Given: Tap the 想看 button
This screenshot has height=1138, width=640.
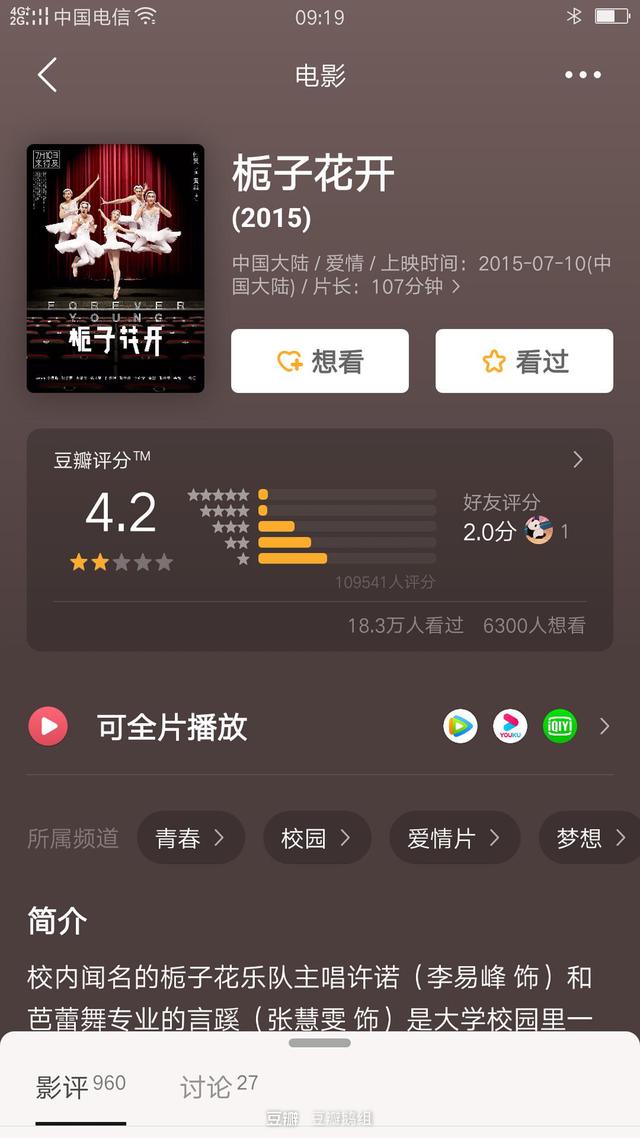Looking at the screenshot, I should (320, 361).
